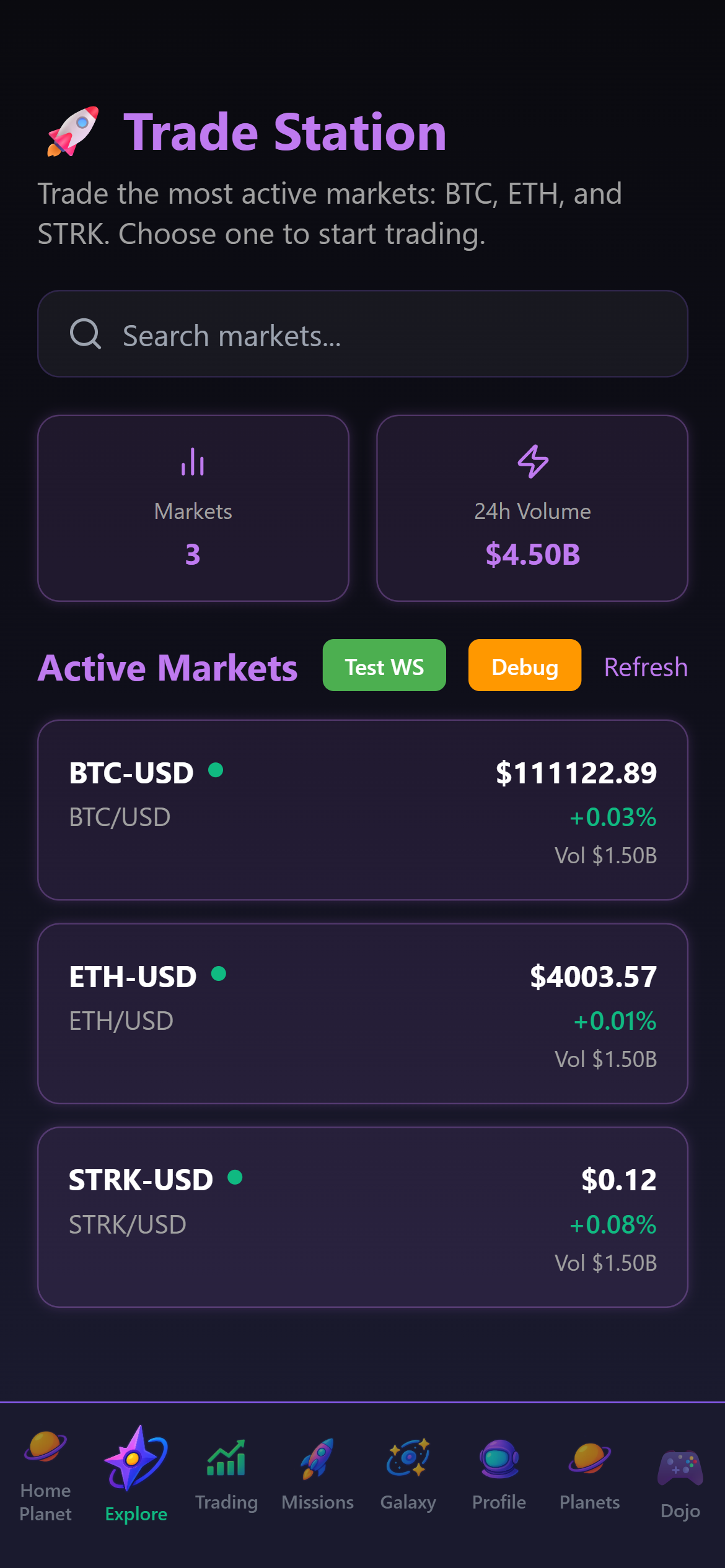Refresh the active markets list

(645, 667)
